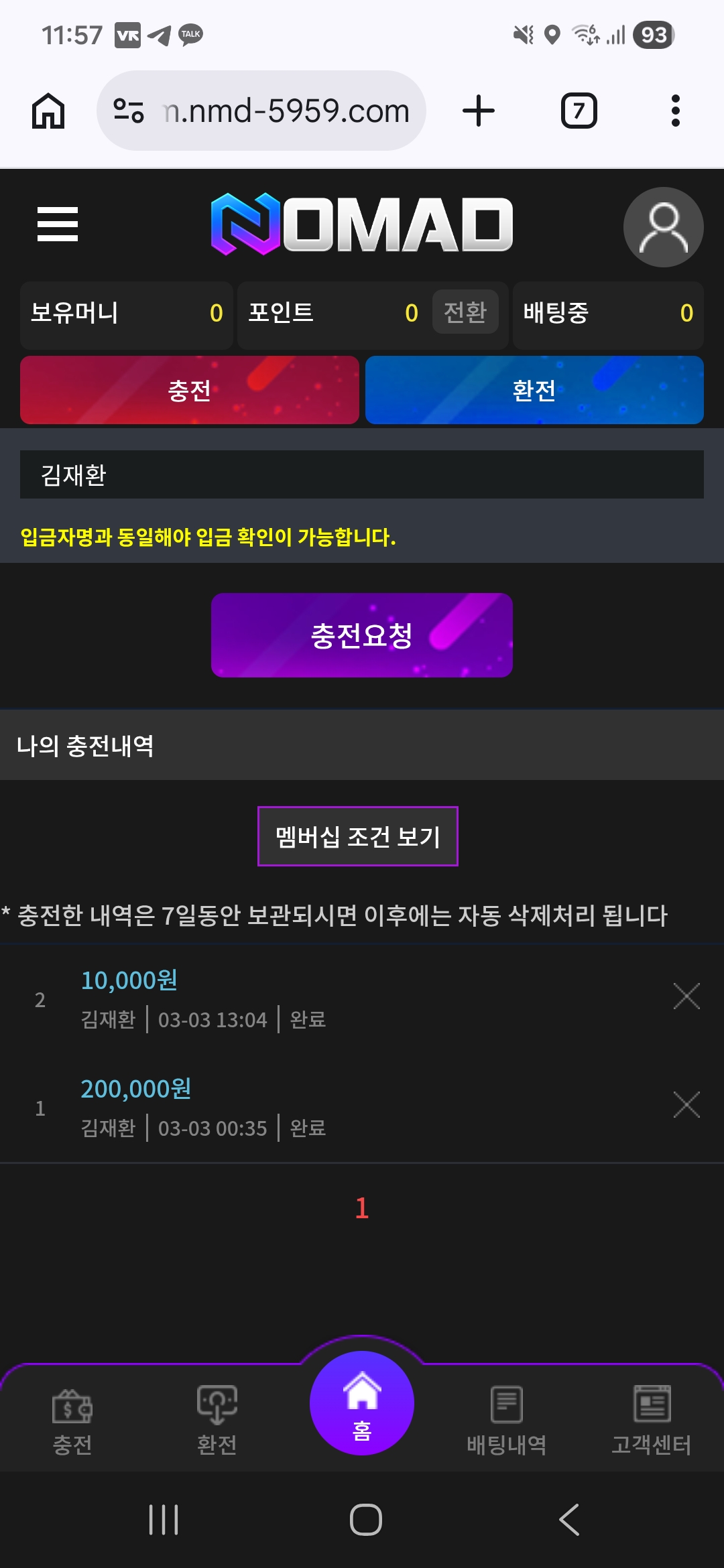Open the profile avatar icon
The height and width of the screenshot is (1568, 724).
coord(662,227)
